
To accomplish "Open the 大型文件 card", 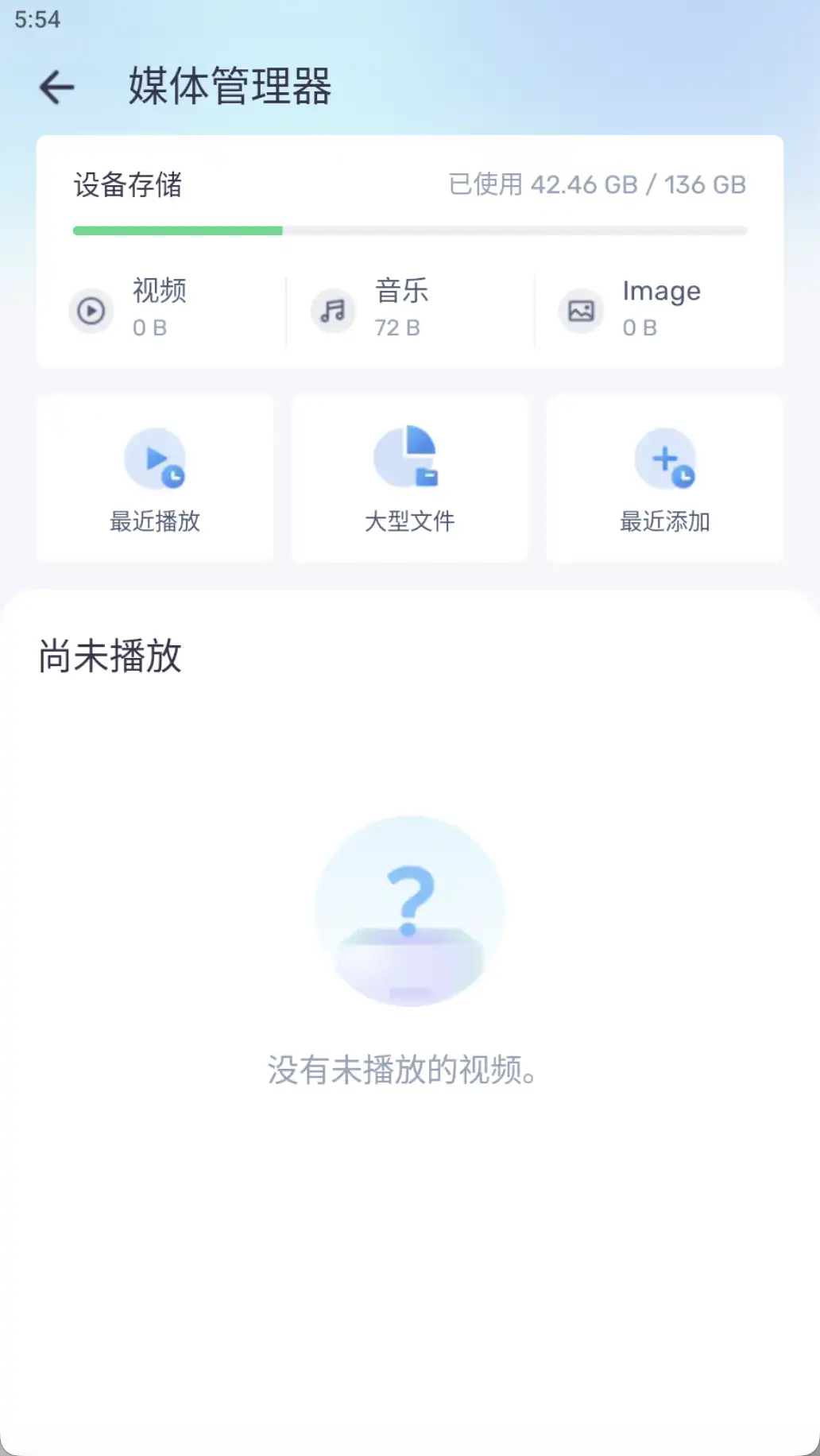I will (409, 478).
